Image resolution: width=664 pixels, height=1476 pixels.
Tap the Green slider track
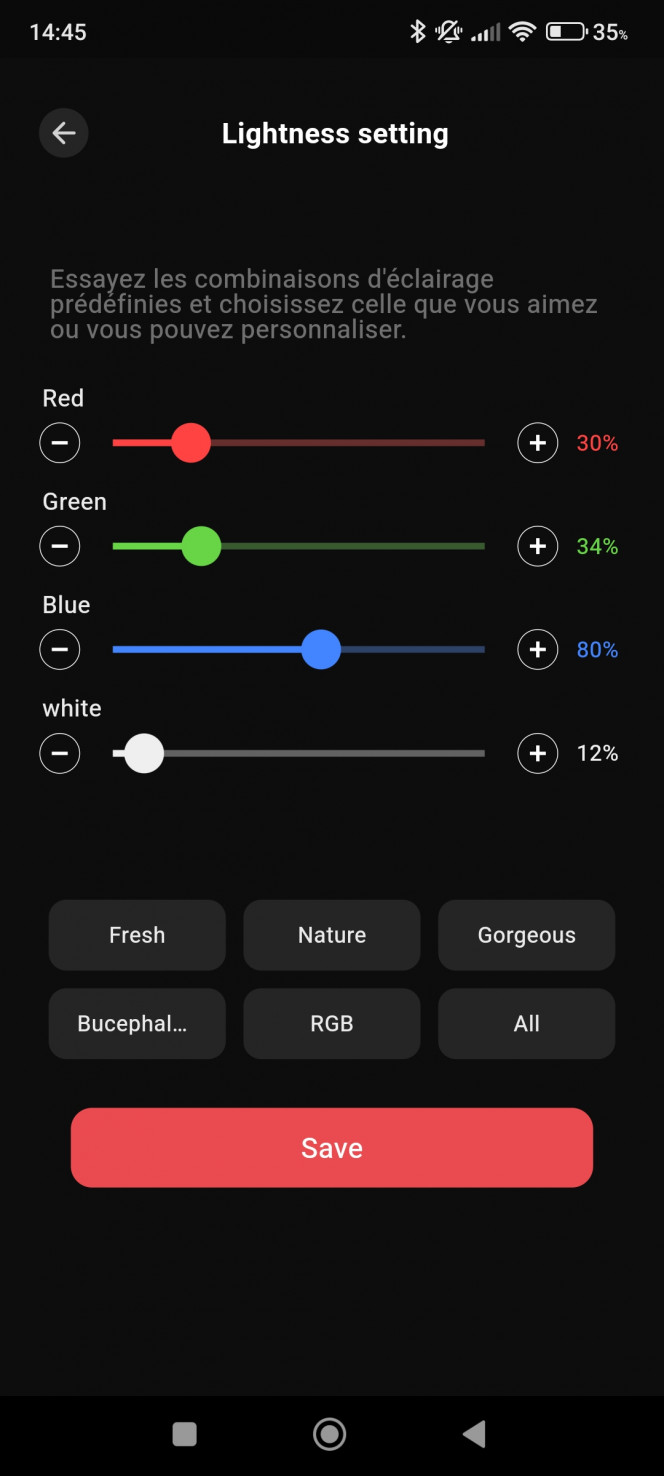[299, 546]
